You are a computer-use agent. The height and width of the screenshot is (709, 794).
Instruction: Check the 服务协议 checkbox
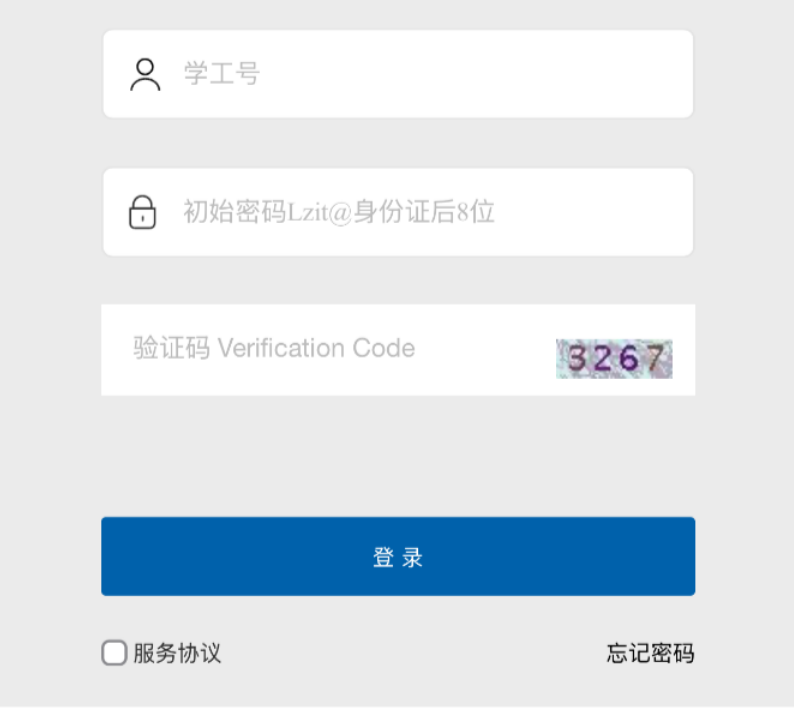pos(114,654)
